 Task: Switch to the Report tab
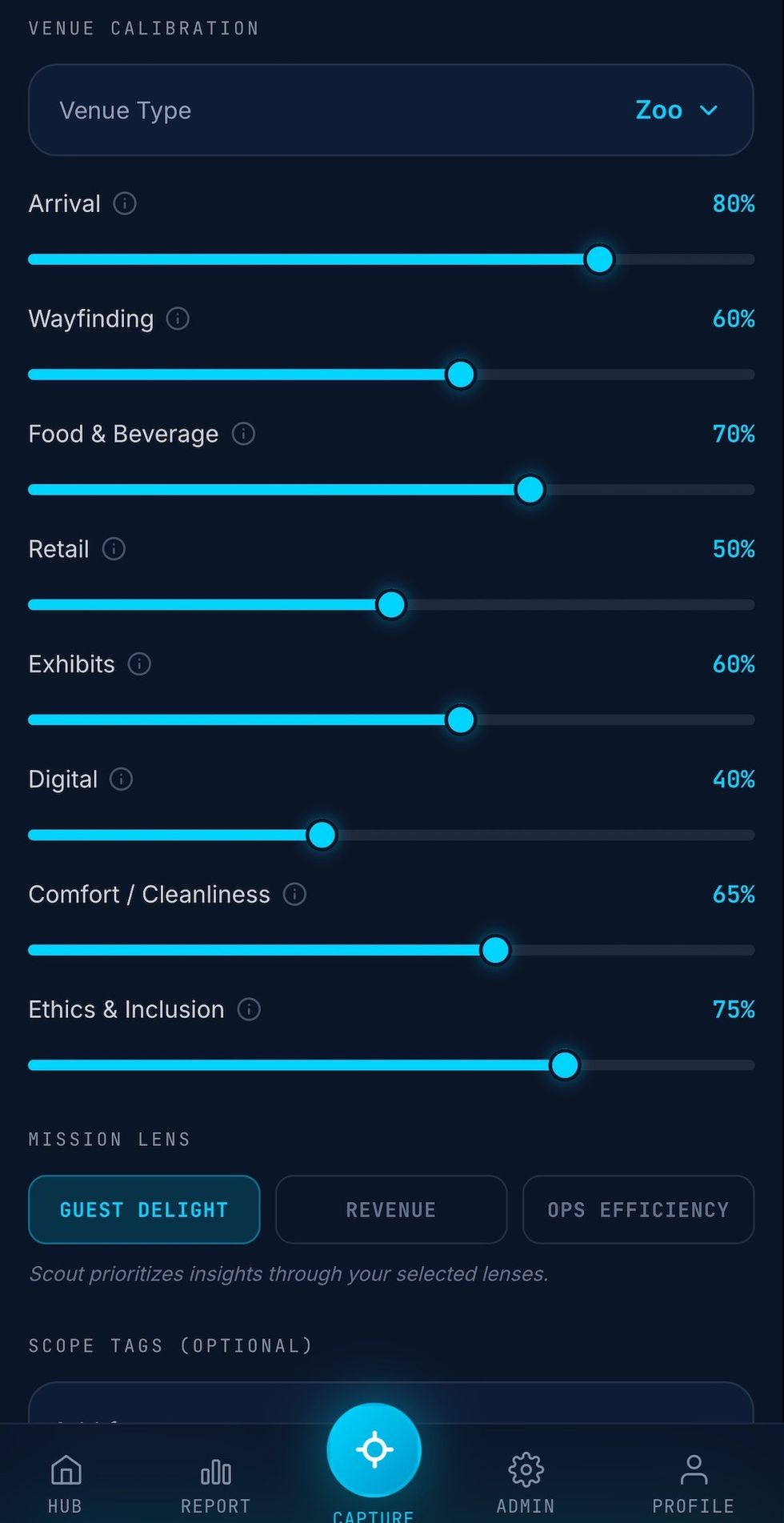click(215, 1481)
